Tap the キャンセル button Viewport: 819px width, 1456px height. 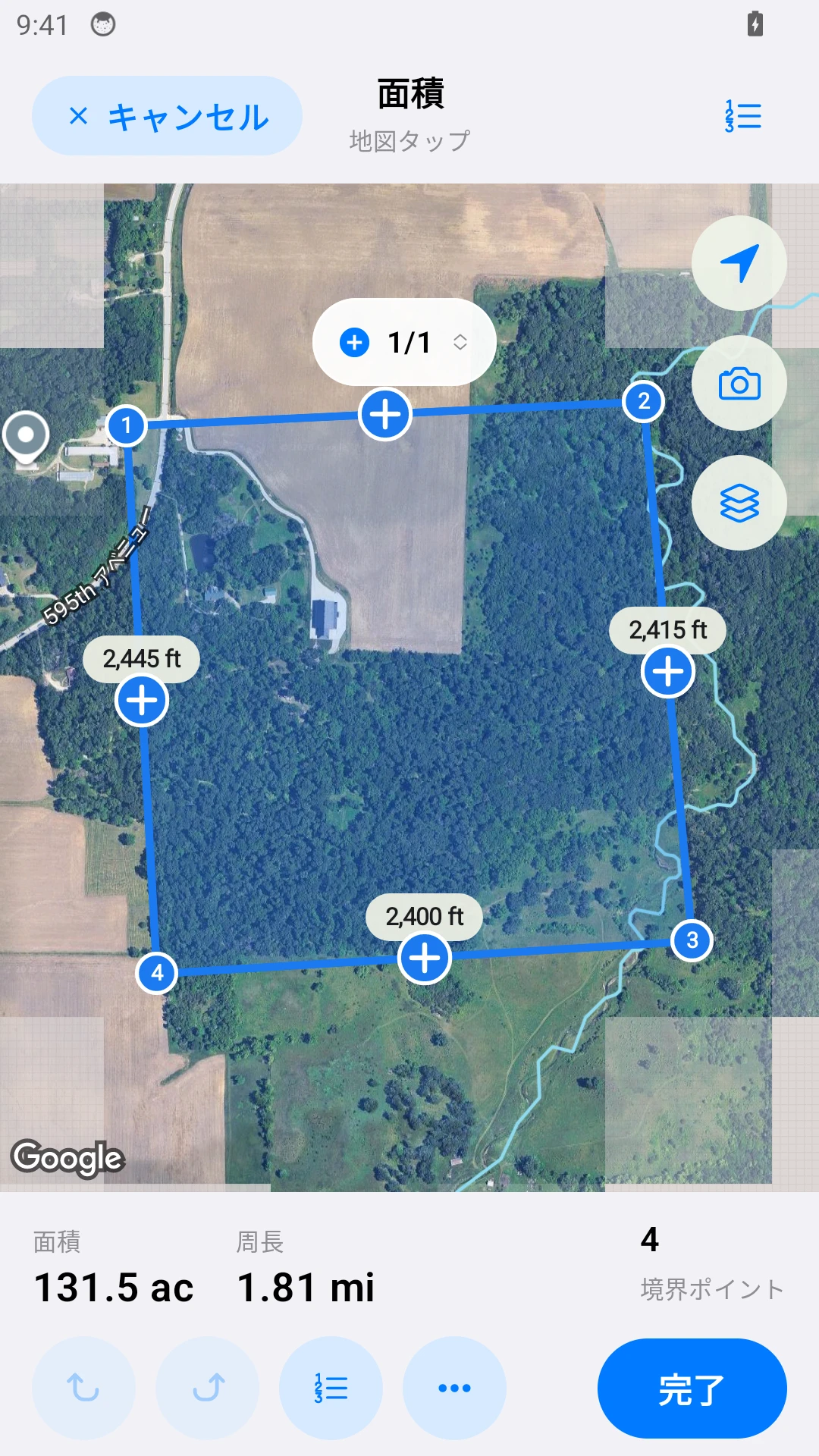(x=167, y=116)
